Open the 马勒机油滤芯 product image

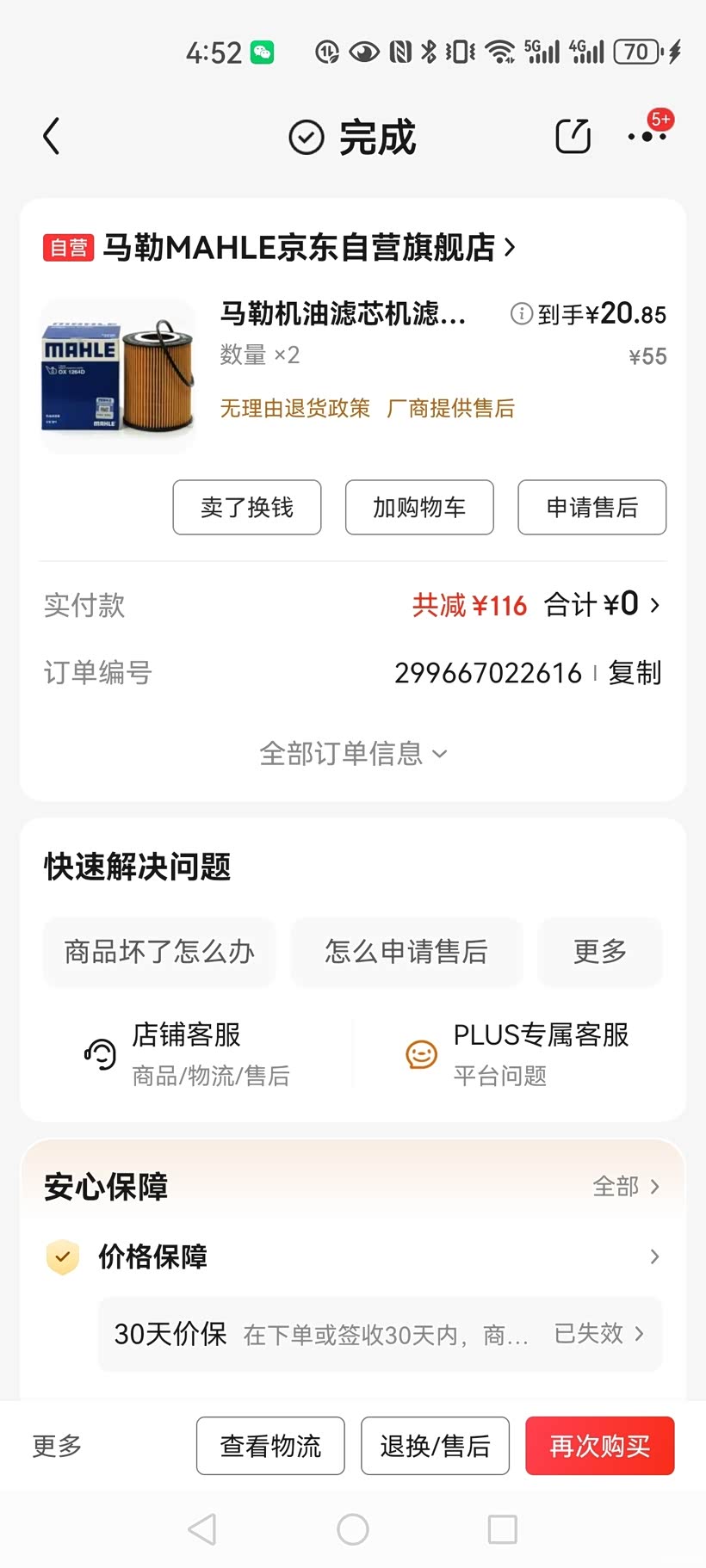pos(119,376)
